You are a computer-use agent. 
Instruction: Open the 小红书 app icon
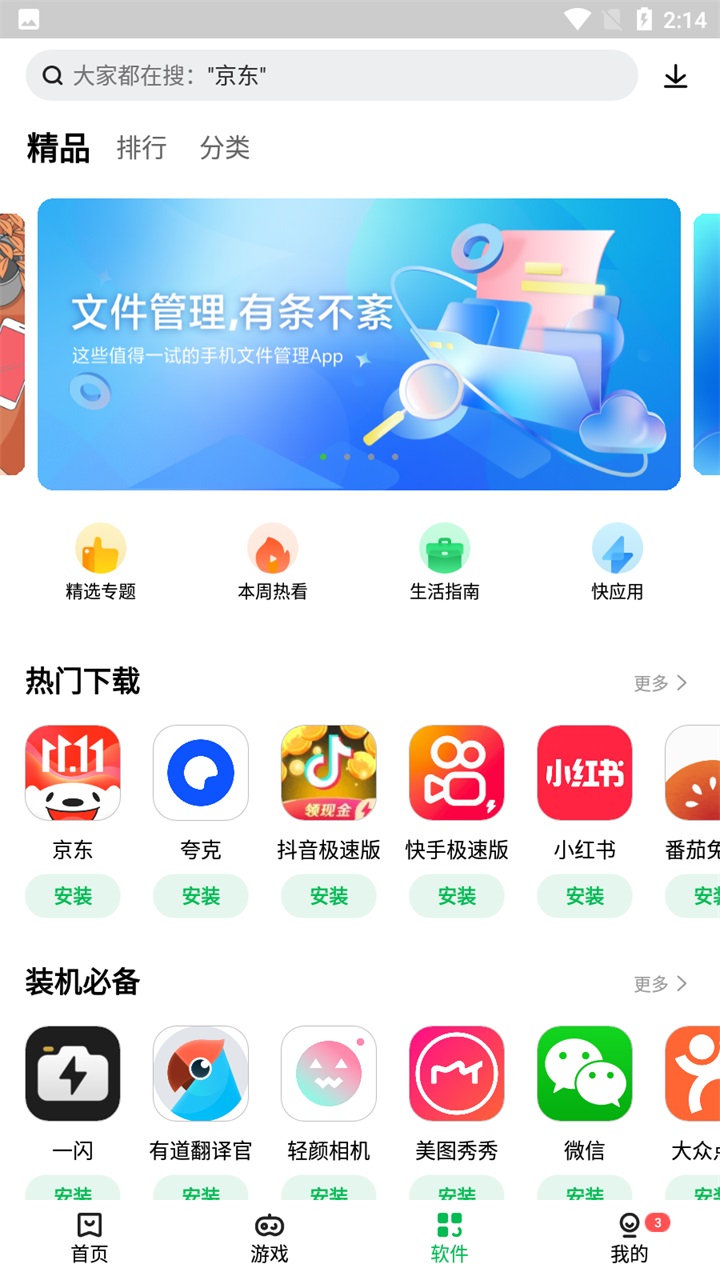point(585,772)
